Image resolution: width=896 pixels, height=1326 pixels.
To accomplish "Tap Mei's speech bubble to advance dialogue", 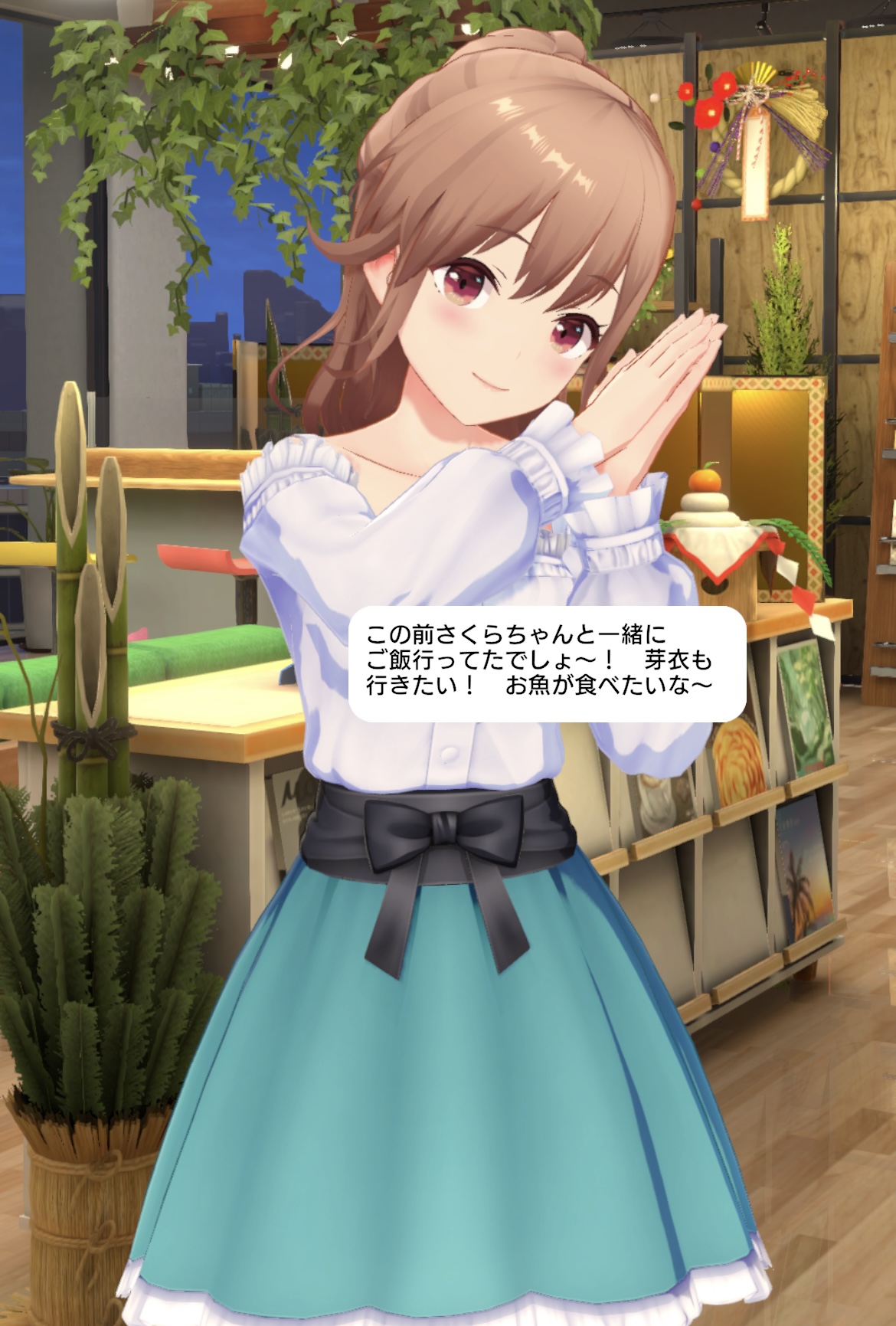I will 547,663.
